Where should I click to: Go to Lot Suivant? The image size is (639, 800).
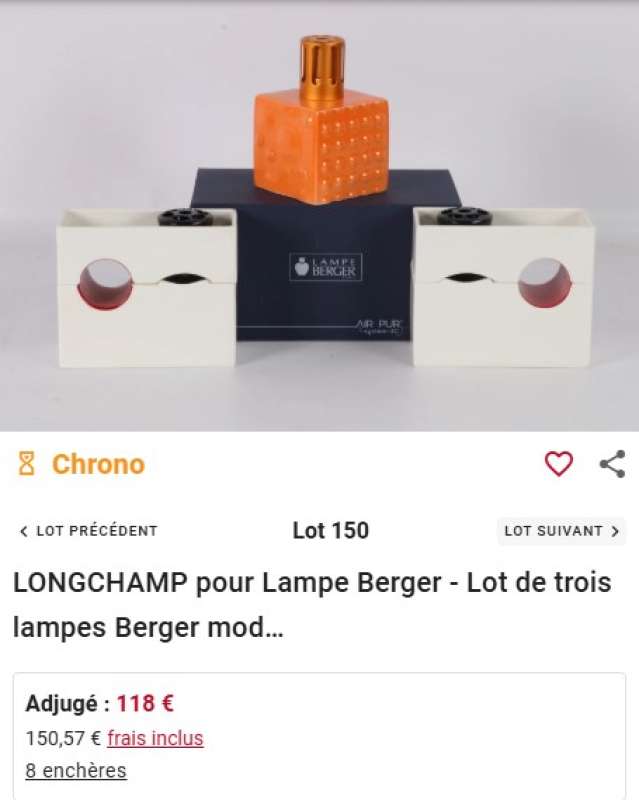pyautogui.click(x=562, y=531)
